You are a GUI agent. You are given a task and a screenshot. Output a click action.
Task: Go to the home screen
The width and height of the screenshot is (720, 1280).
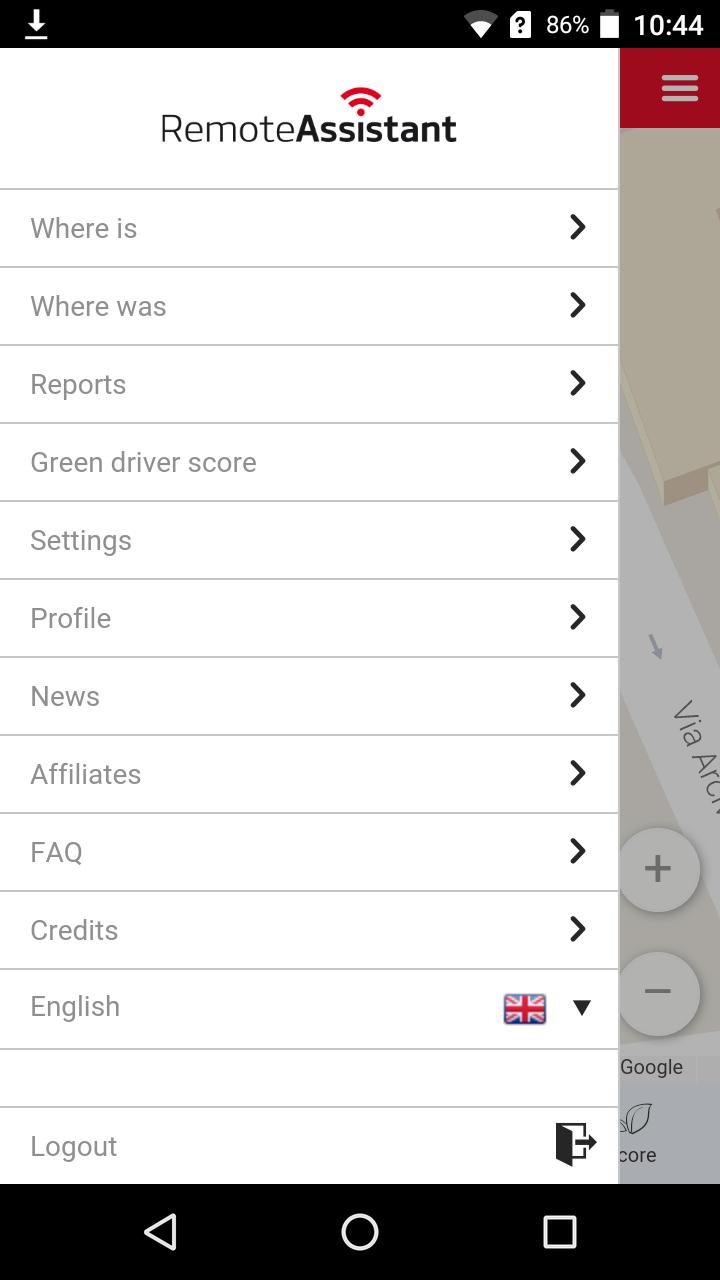[x=360, y=1232]
